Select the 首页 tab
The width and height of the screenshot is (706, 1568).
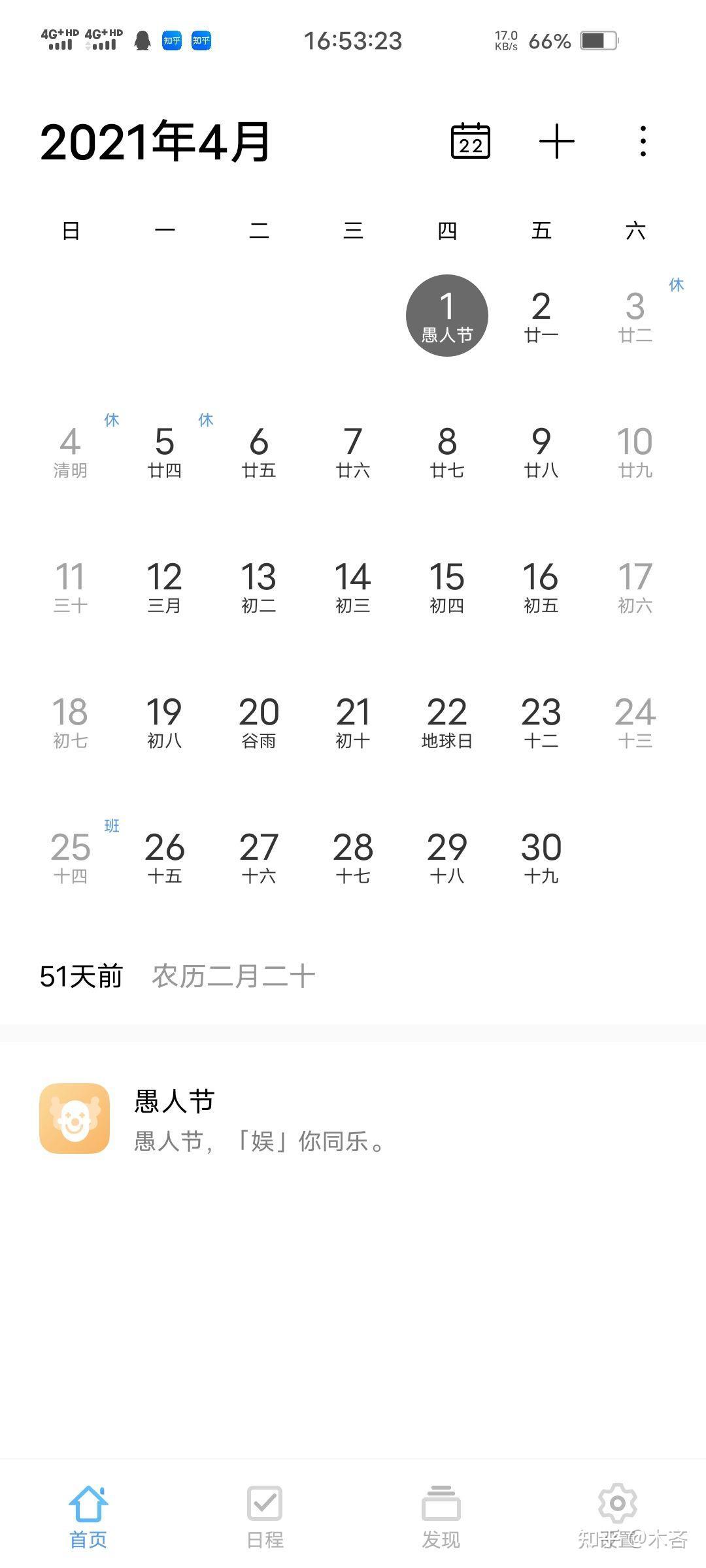pyautogui.click(x=88, y=1517)
